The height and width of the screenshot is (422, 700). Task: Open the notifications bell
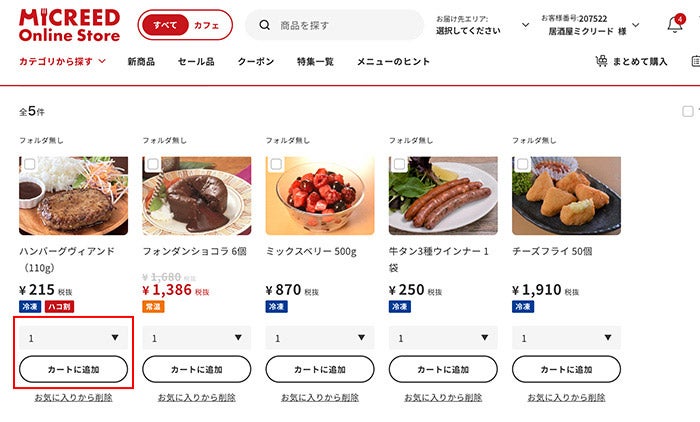coord(675,24)
